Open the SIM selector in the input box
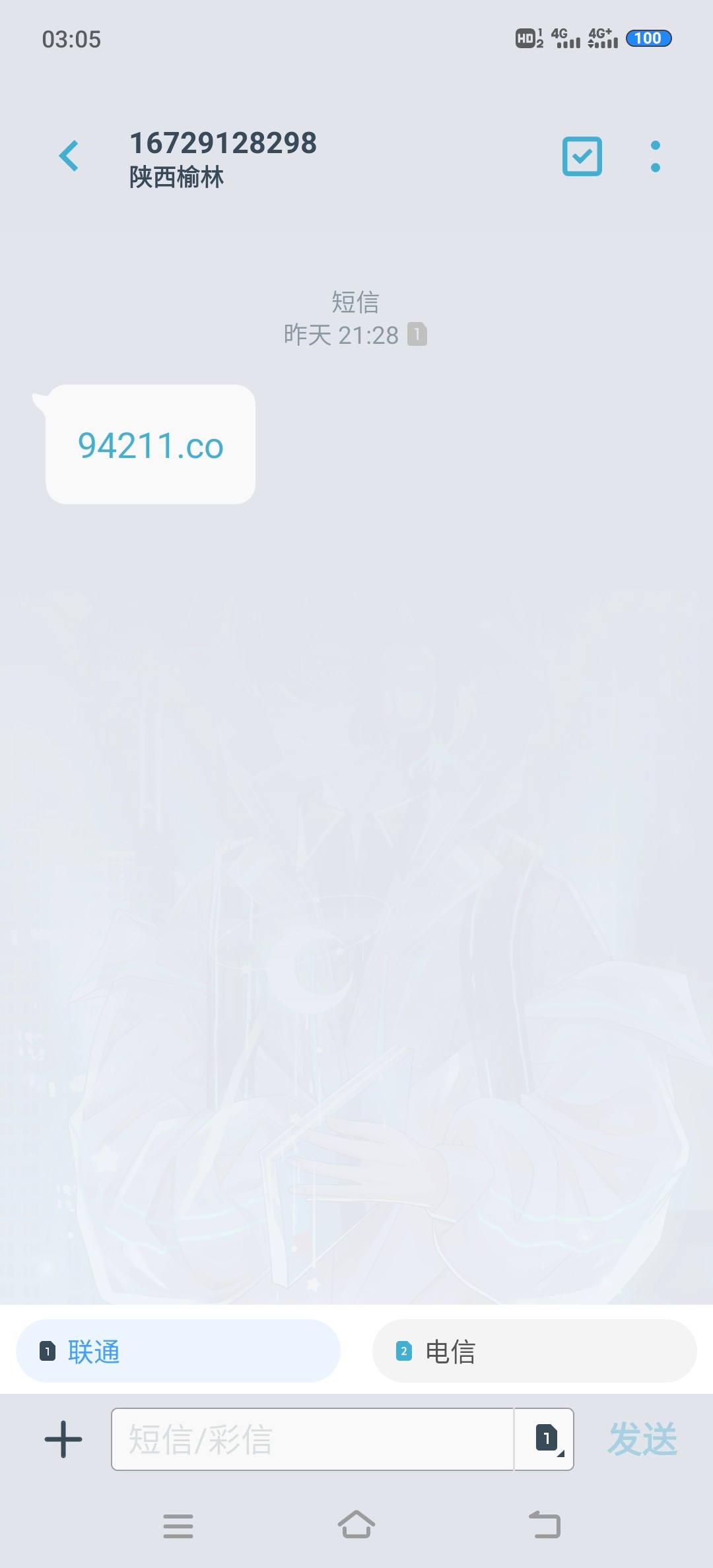 point(546,1439)
